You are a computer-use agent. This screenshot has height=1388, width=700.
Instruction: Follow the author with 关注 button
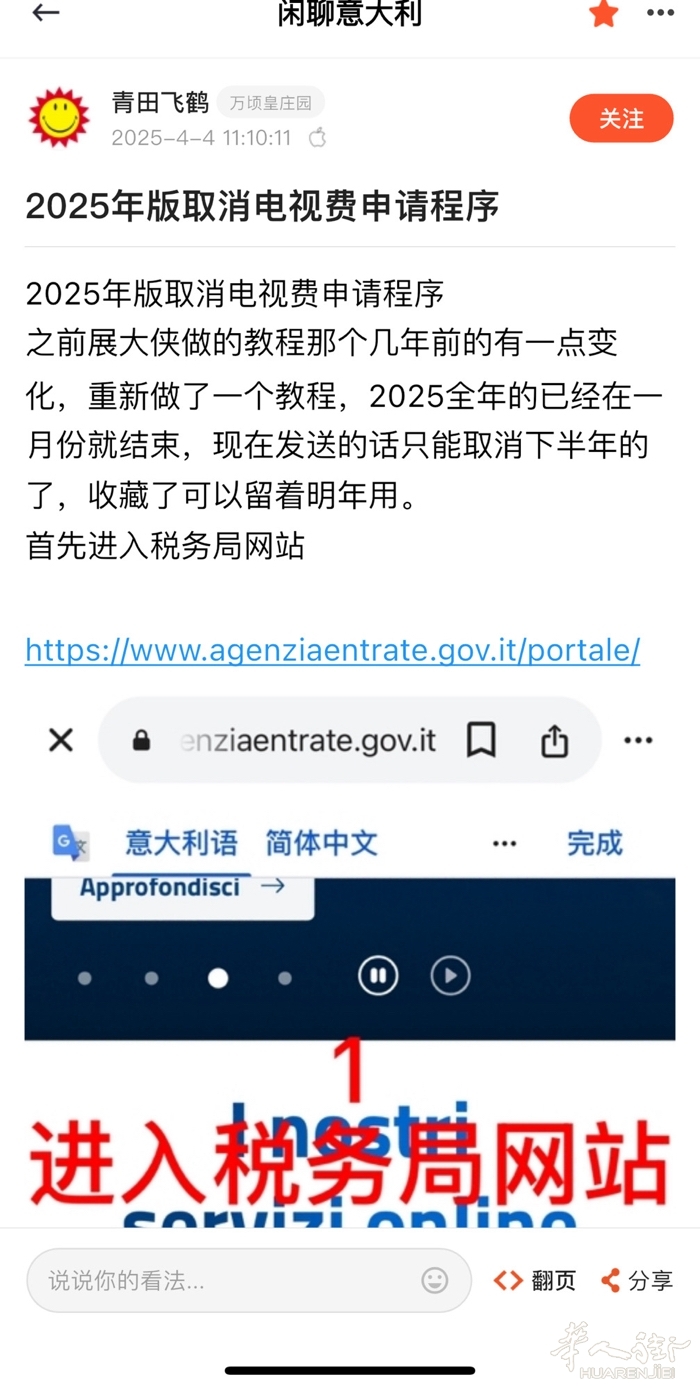(x=621, y=118)
